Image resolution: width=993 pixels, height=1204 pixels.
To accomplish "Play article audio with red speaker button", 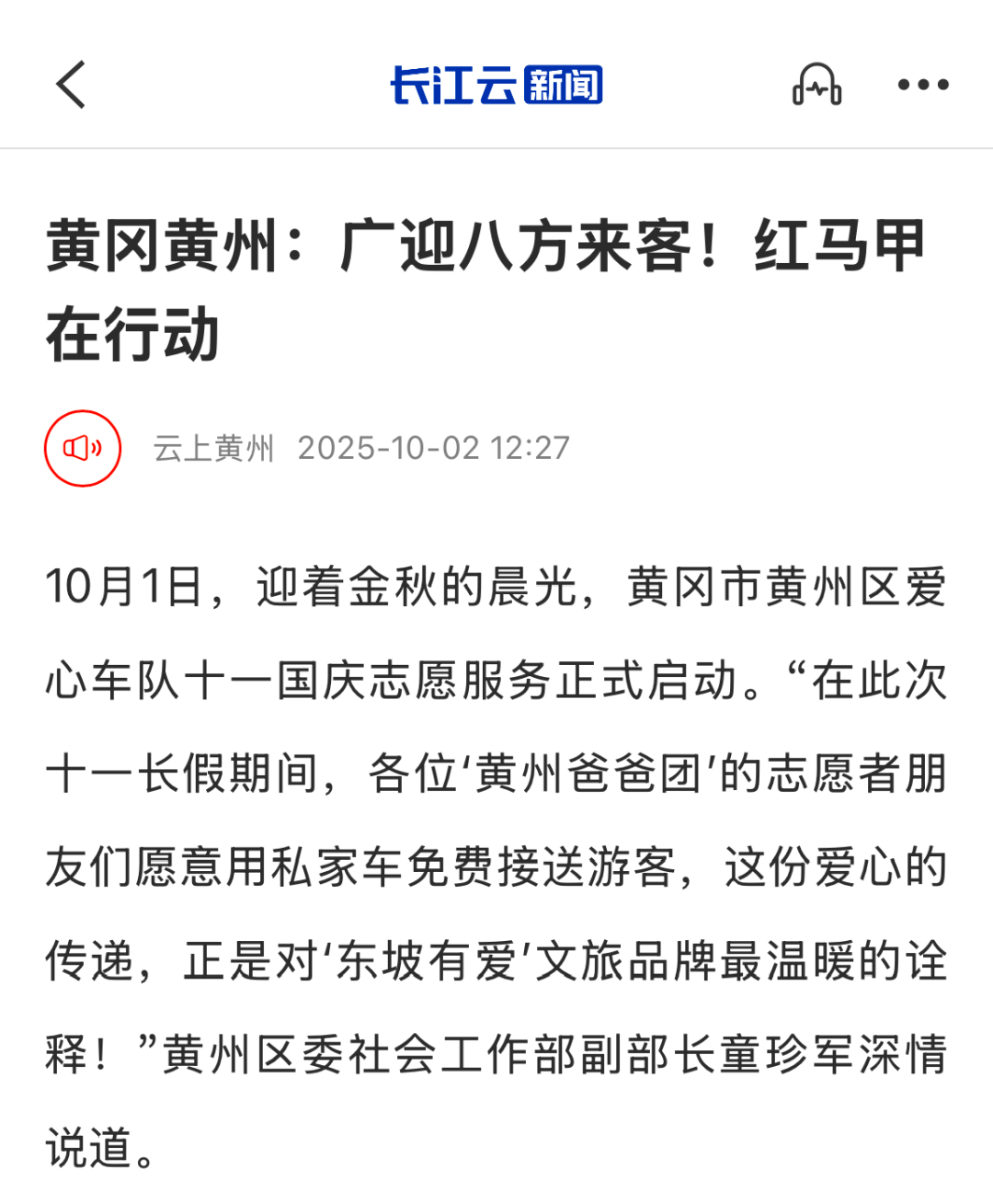I will point(83,448).
